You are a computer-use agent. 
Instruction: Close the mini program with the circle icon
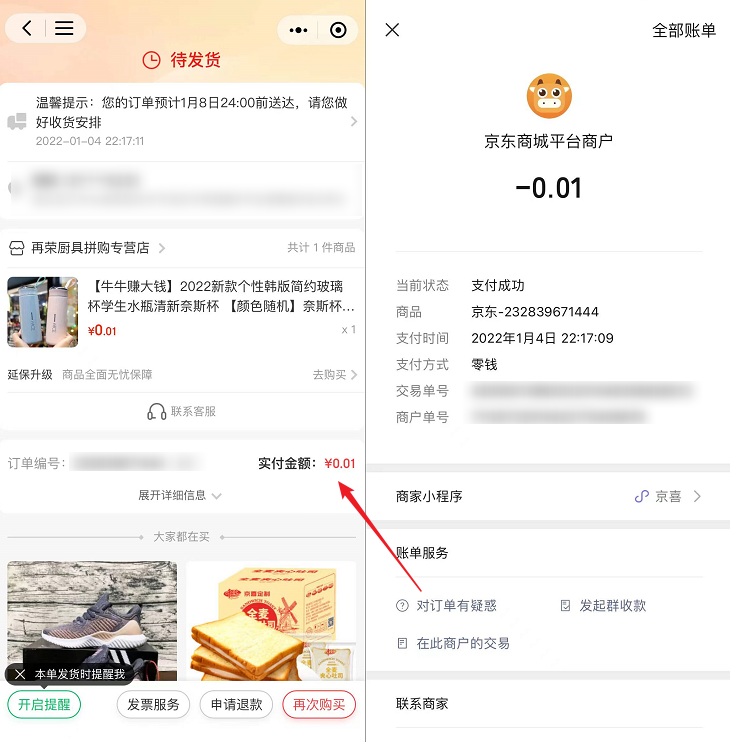coord(338,30)
